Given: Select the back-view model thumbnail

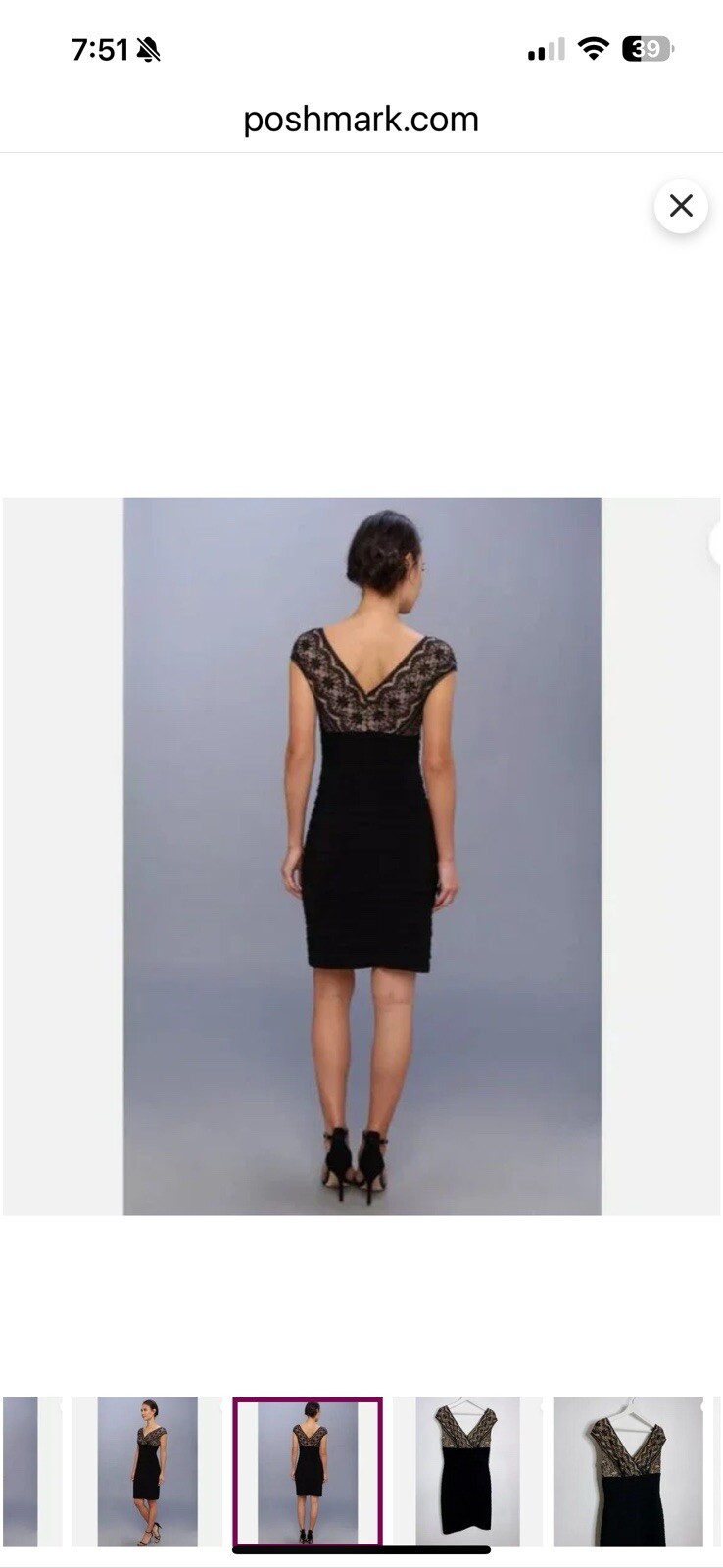Looking at the screenshot, I should 308,1471.
